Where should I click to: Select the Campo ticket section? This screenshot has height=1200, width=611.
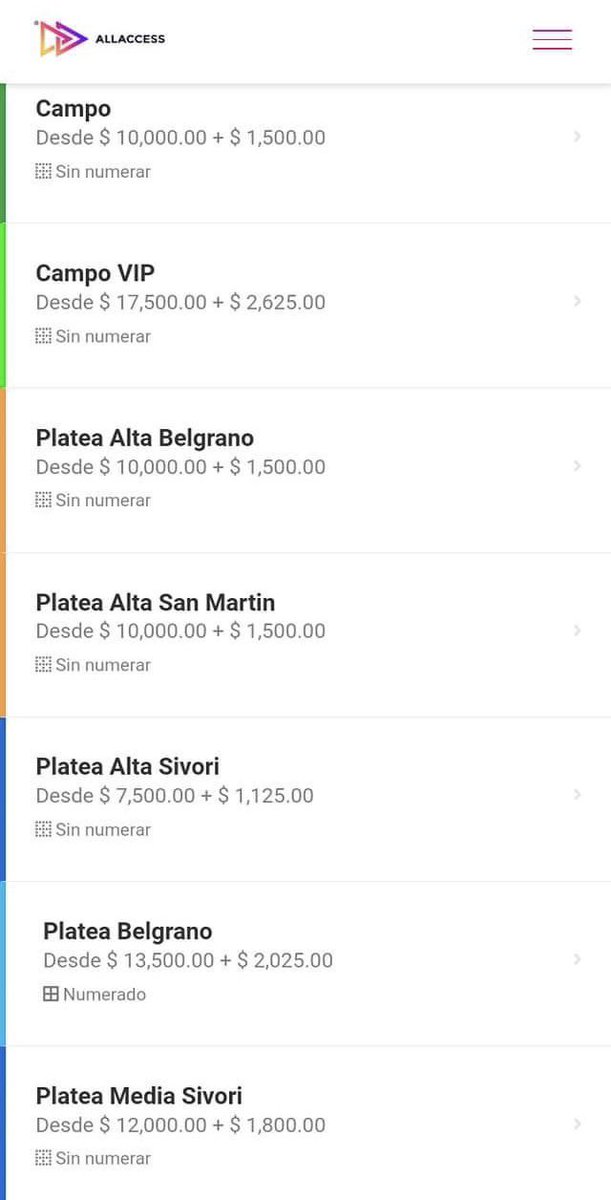point(300,138)
